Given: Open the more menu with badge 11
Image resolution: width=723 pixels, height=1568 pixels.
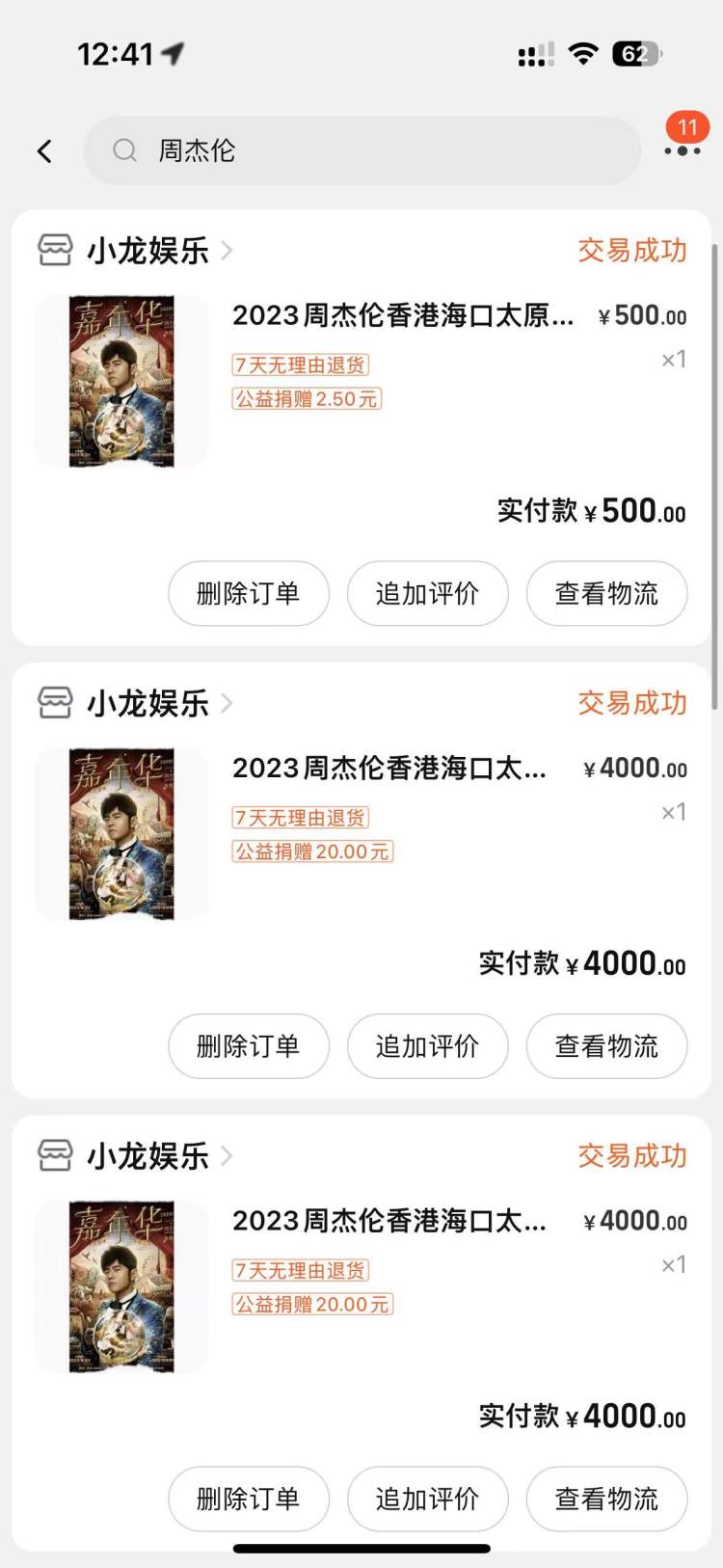Looking at the screenshot, I should tap(683, 149).
